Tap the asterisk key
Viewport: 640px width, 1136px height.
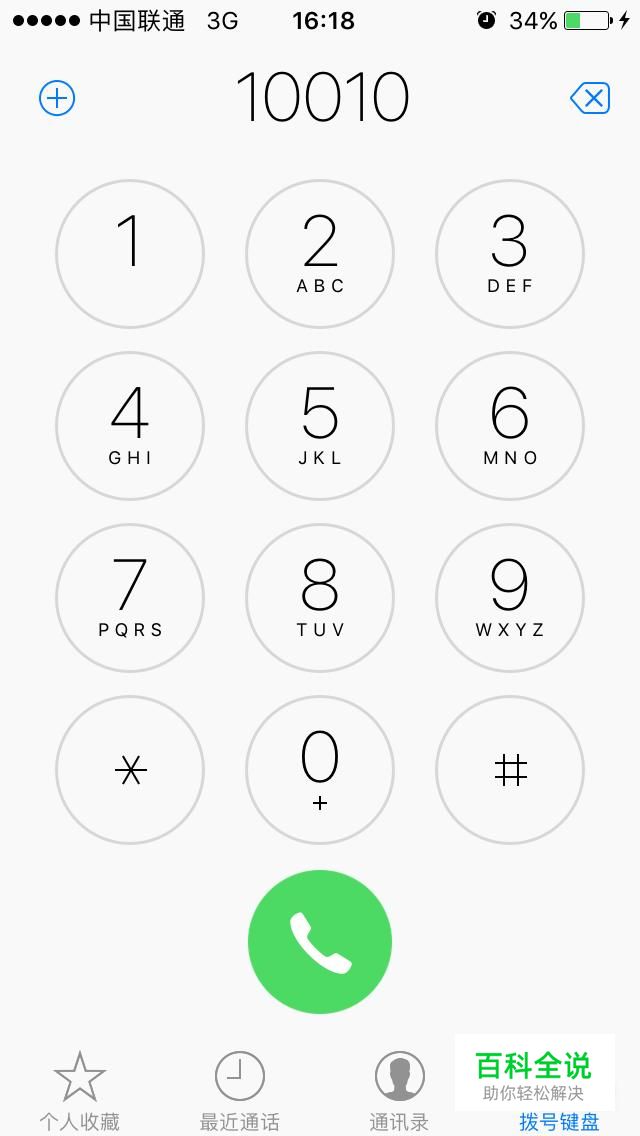pos(130,771)
